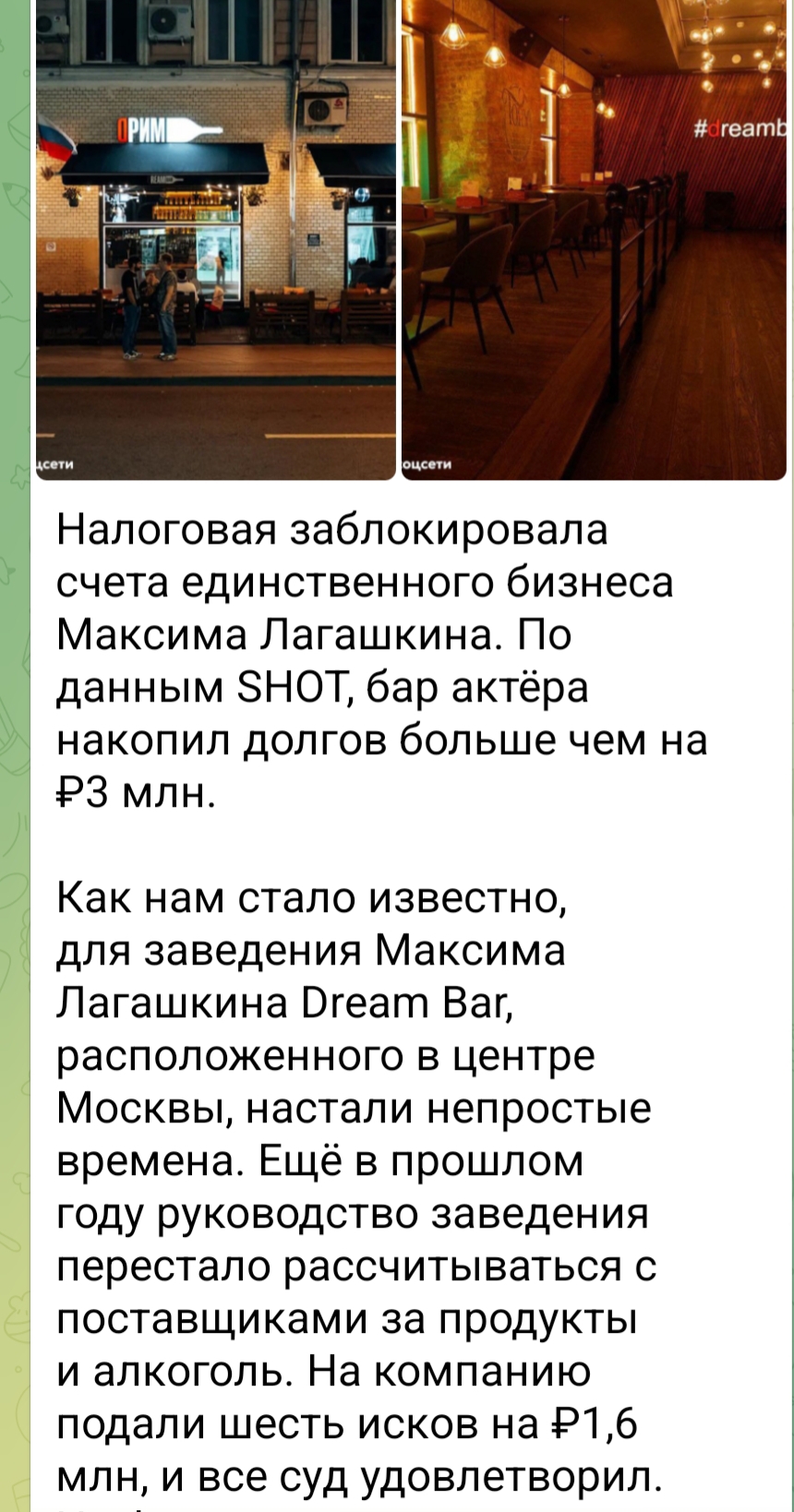
Task: Open the bar exterior street photo
Action: pyautogui.click(x=215, y=240)
